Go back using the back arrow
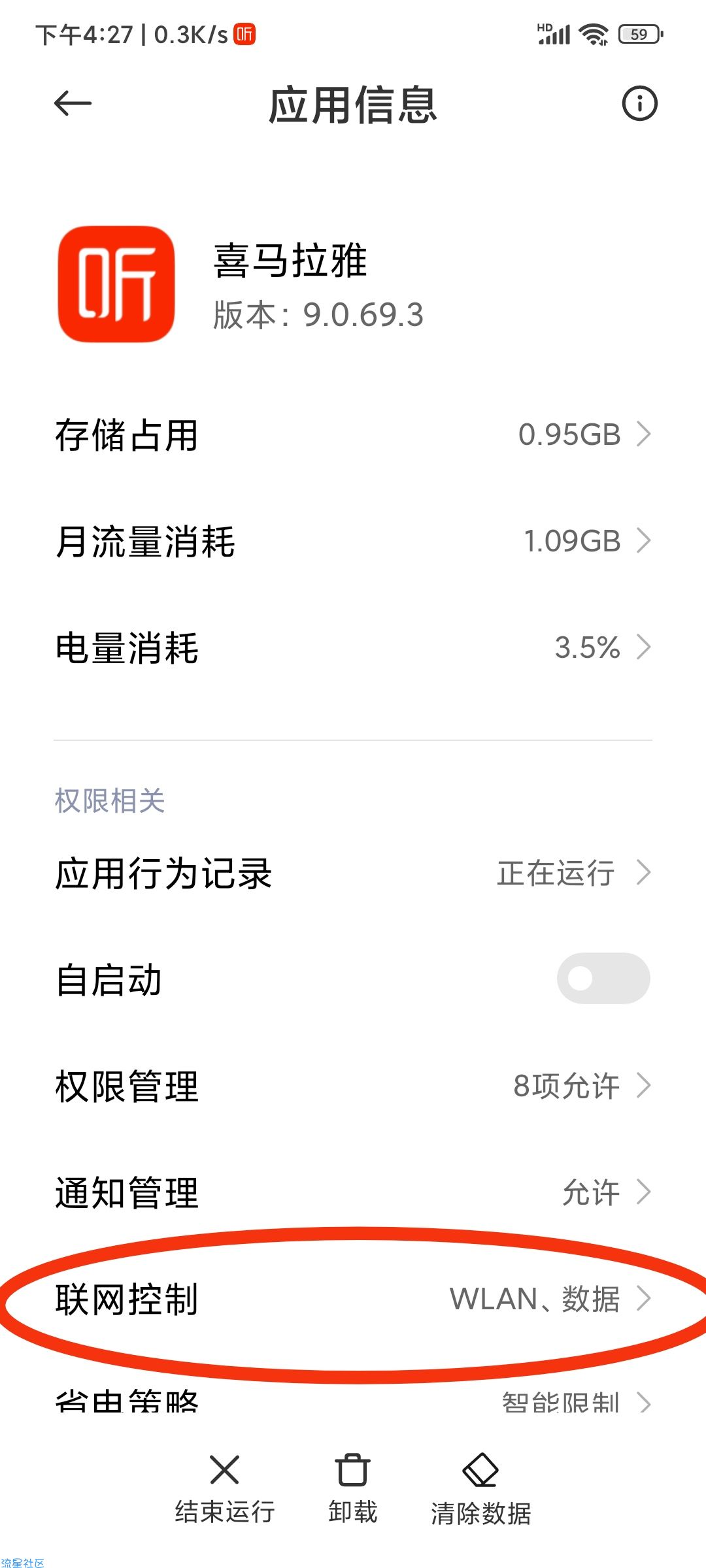The width and height of the screenshot is (706, 1568). click(73, 103)
